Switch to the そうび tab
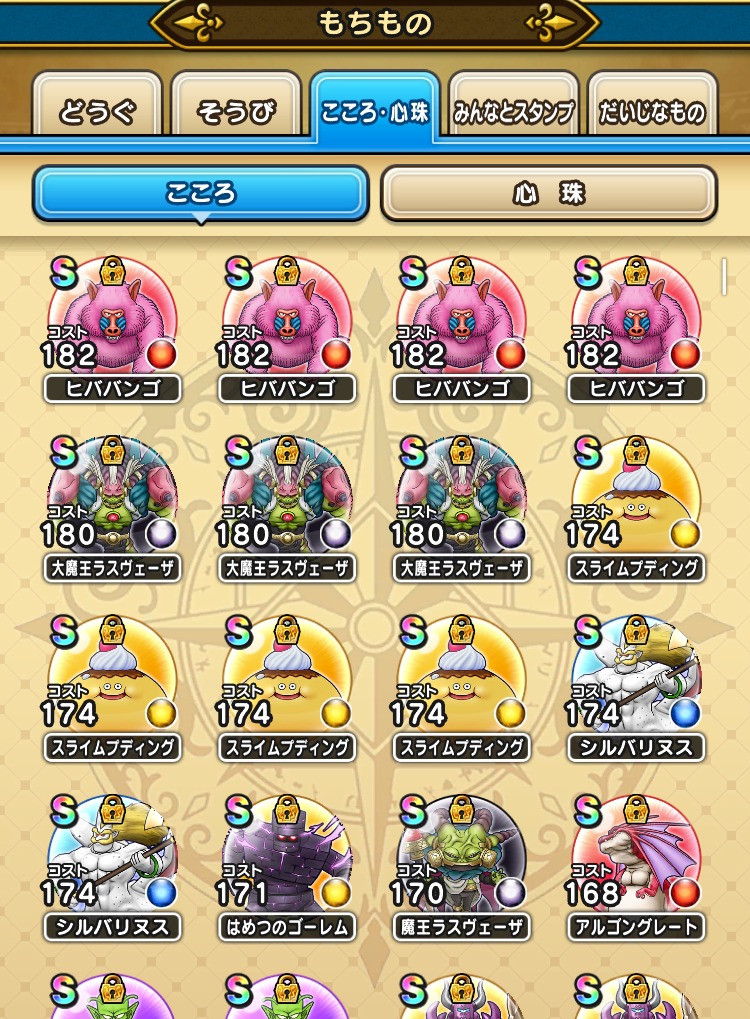Image resolution: width=750 pixels, height=1019 pixels. [x=236, y=111]
